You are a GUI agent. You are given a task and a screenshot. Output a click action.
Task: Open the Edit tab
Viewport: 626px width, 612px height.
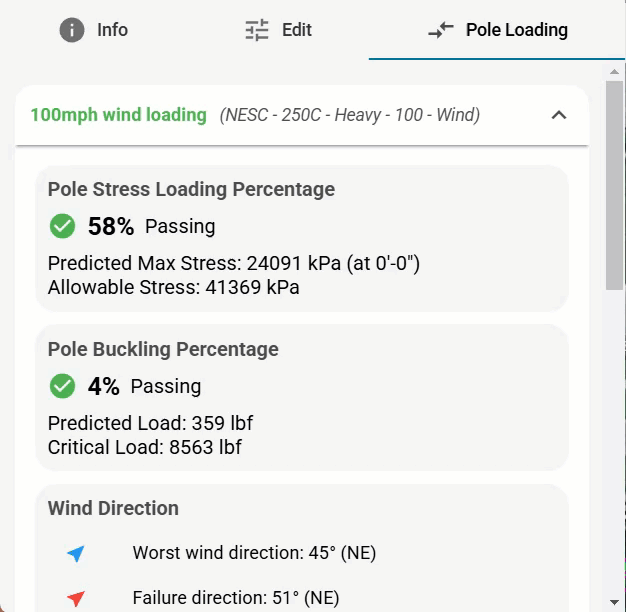click(x=279, y=30)
